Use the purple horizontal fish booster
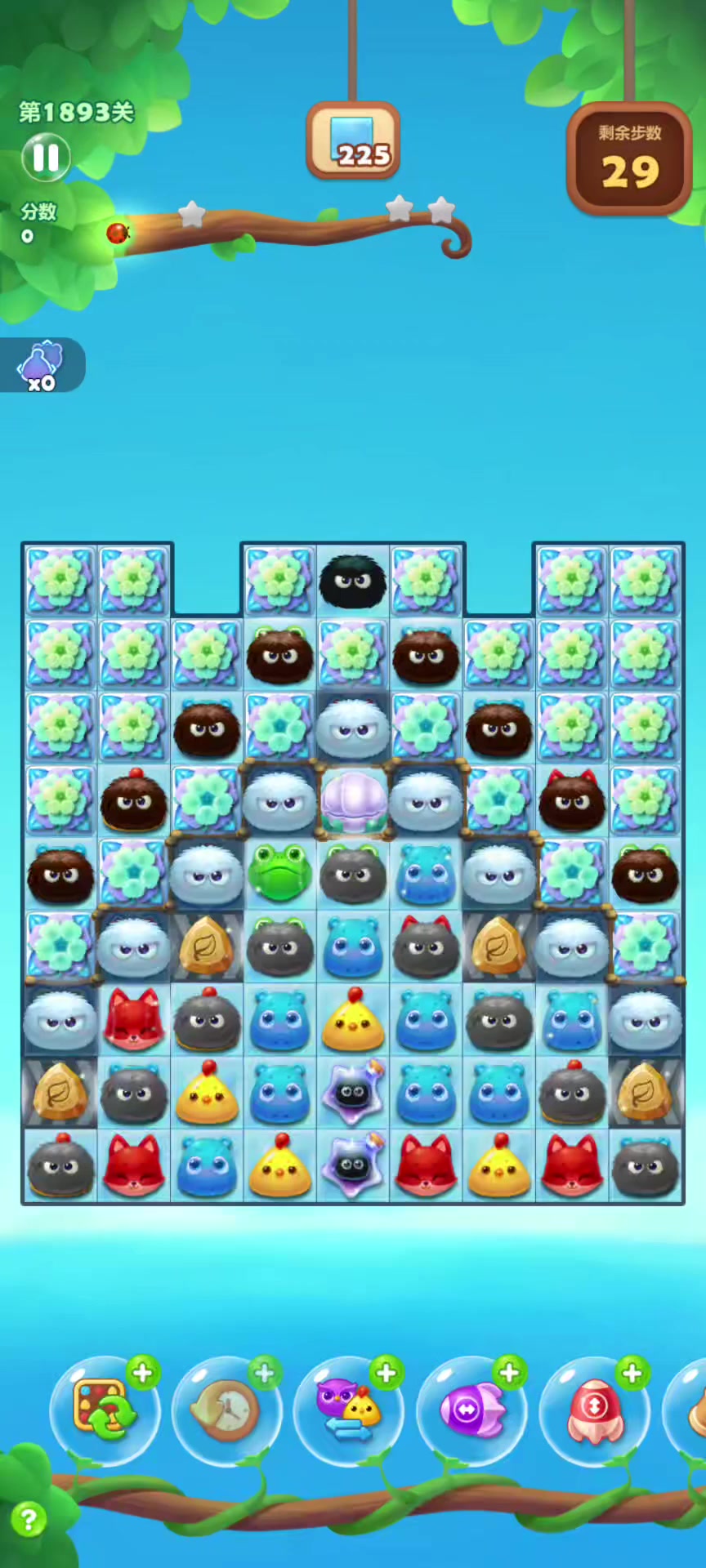The width and height of the screenshot is (706, 1568). point(471,1410)
